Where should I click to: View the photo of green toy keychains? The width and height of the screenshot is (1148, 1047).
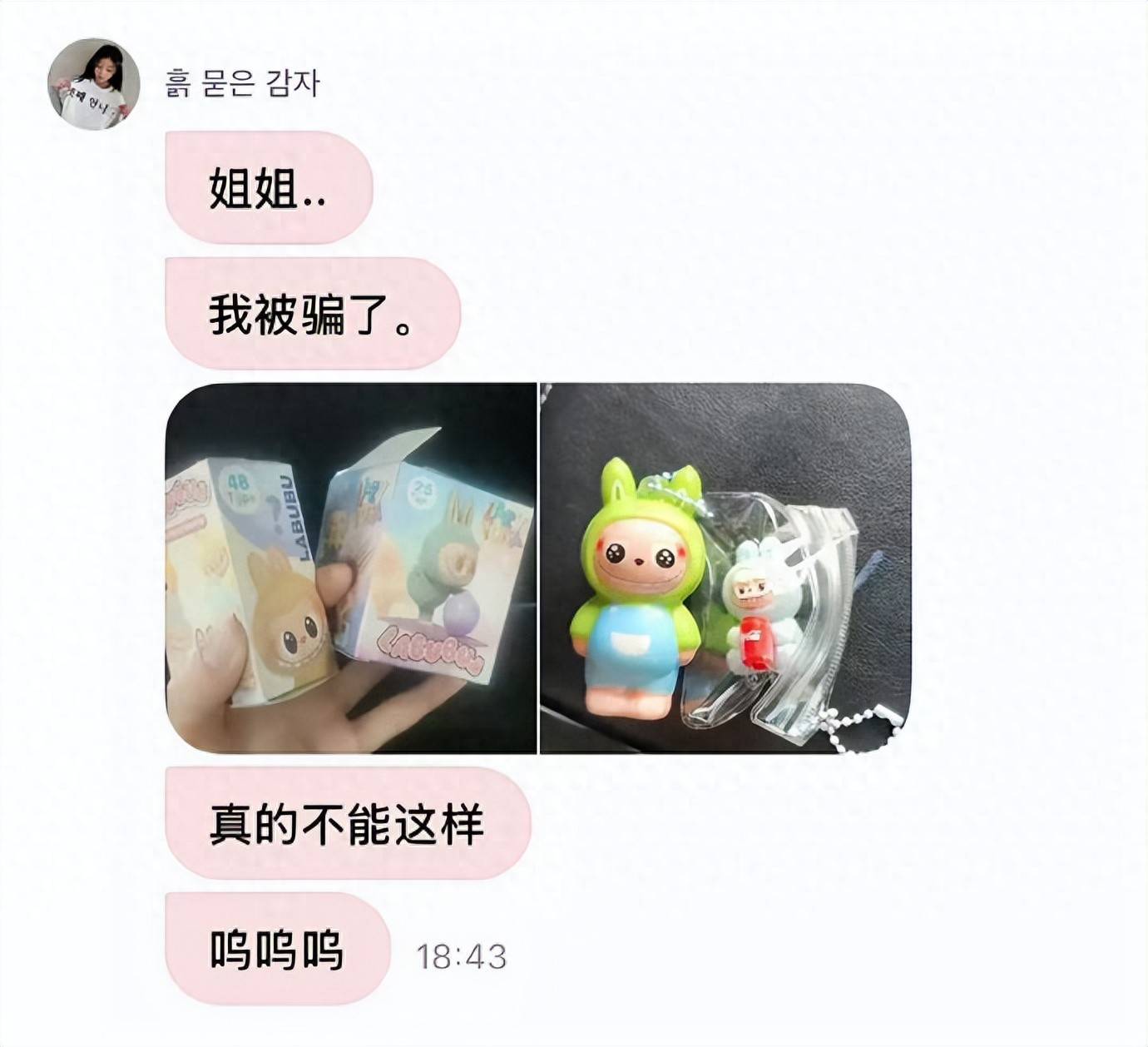[x=724, y=568]
